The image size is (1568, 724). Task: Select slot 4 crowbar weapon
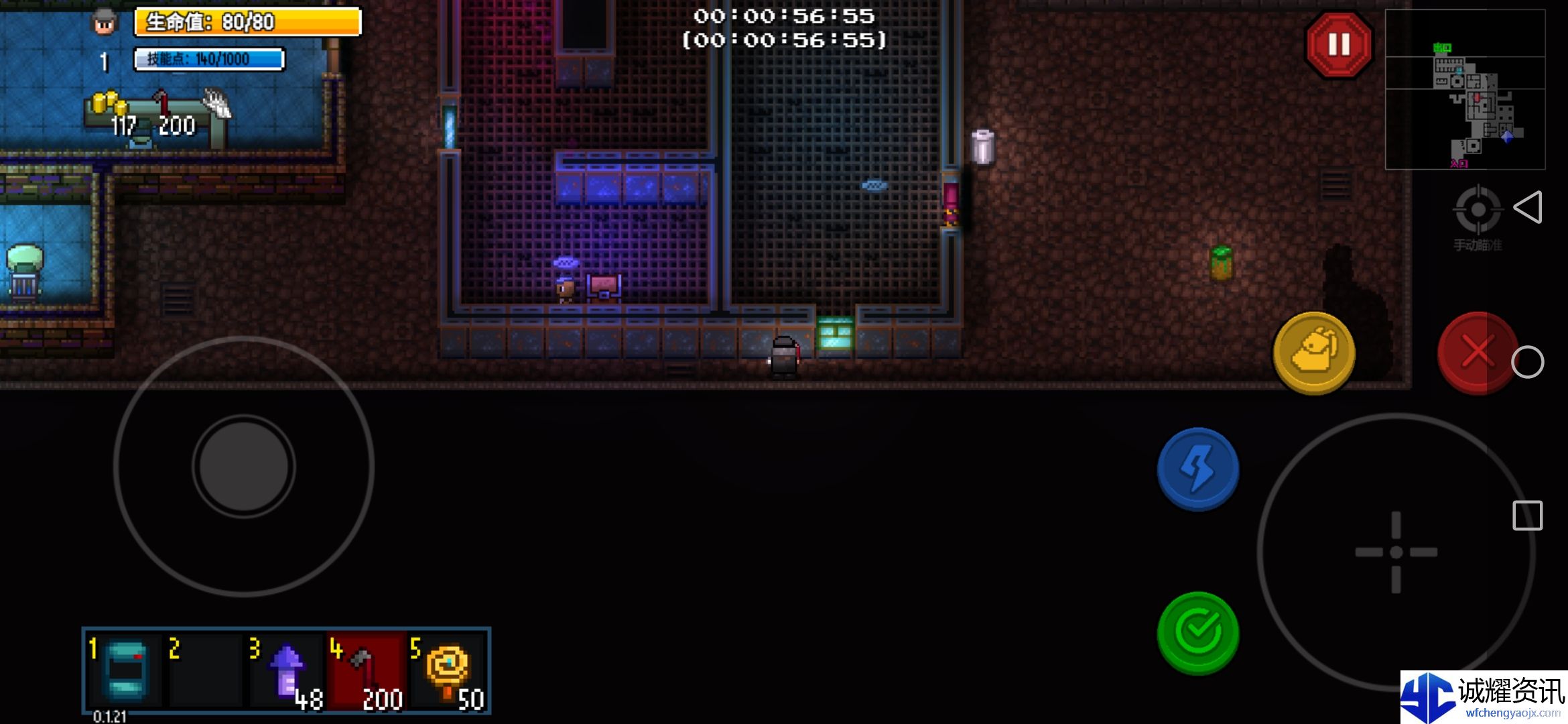point(367,670)
